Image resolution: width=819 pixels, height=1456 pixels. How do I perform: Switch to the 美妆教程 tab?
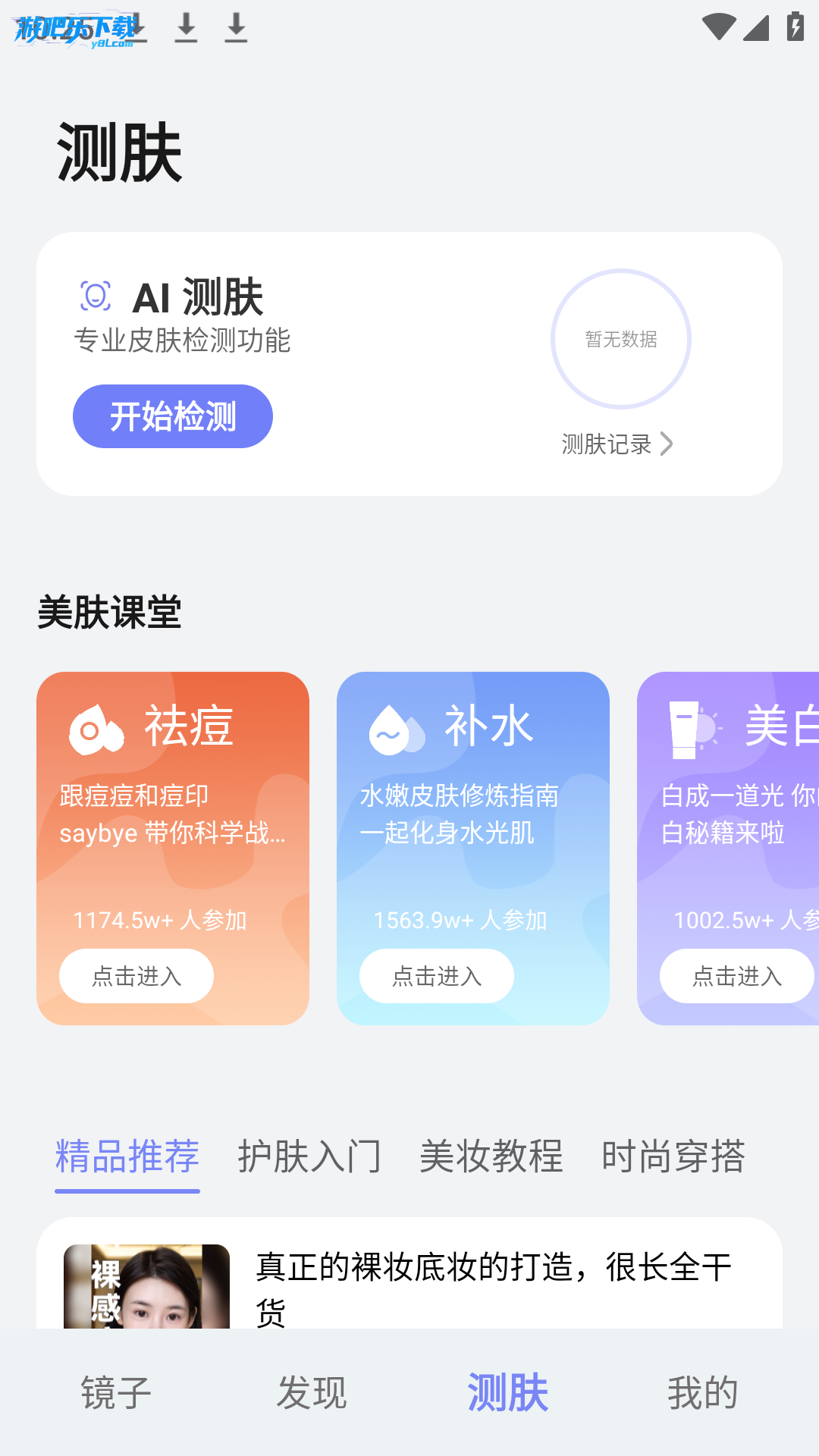tap(491, 1156)
